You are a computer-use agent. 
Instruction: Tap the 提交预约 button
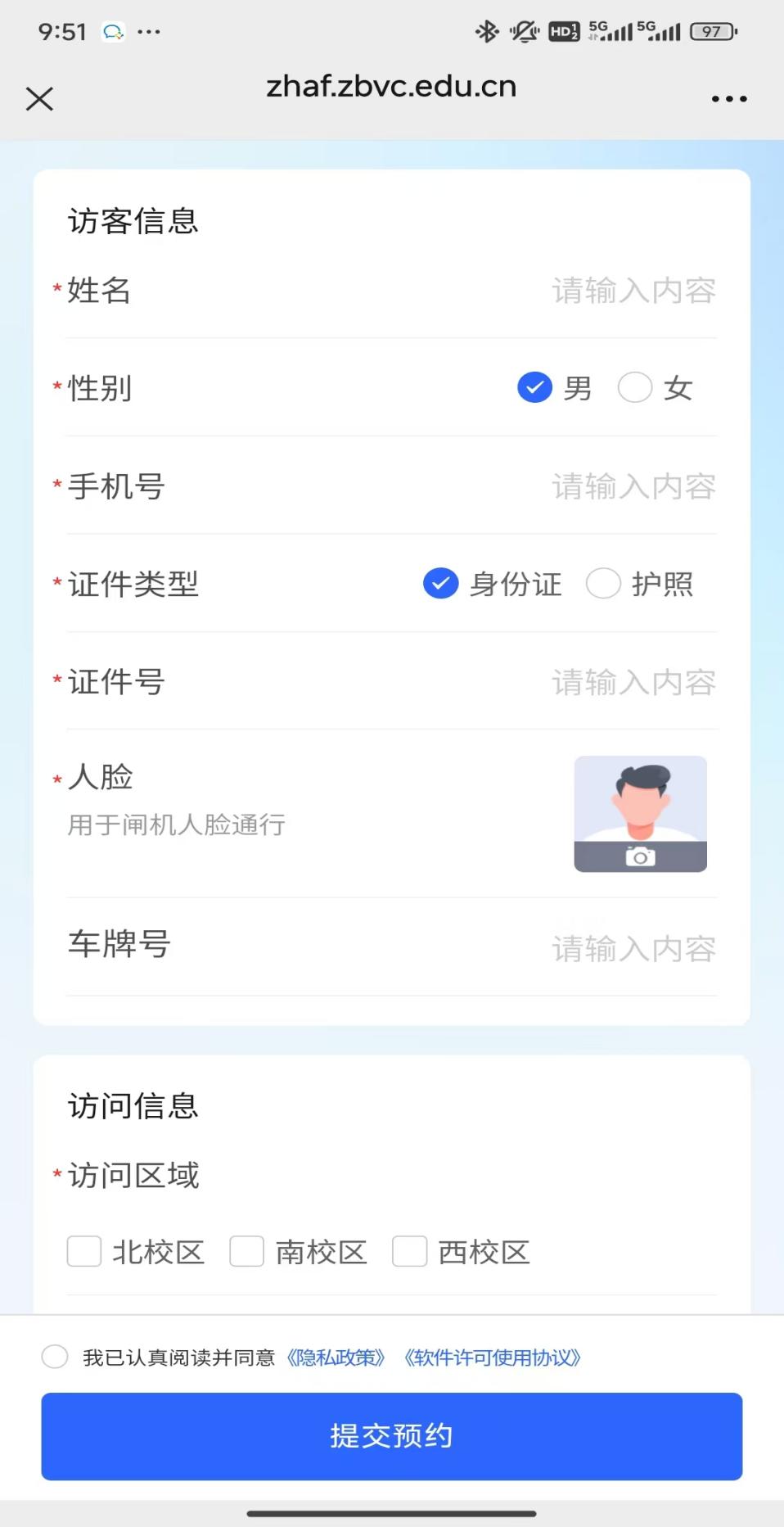392,1436
